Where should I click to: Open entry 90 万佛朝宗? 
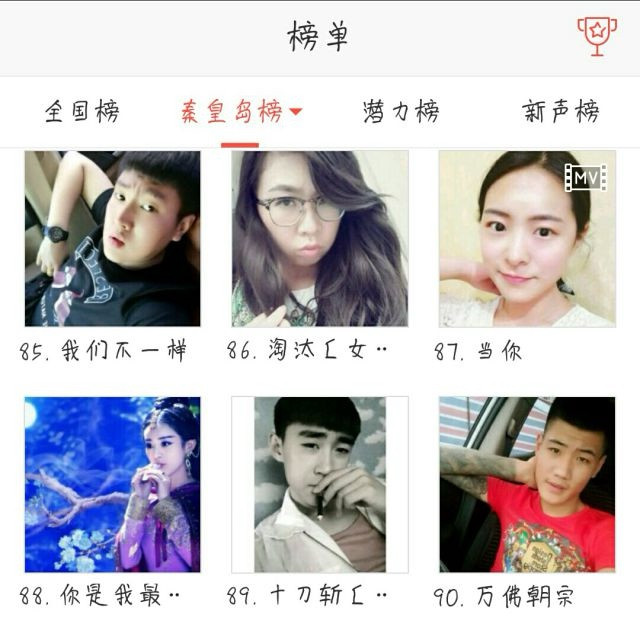(527, 485)
